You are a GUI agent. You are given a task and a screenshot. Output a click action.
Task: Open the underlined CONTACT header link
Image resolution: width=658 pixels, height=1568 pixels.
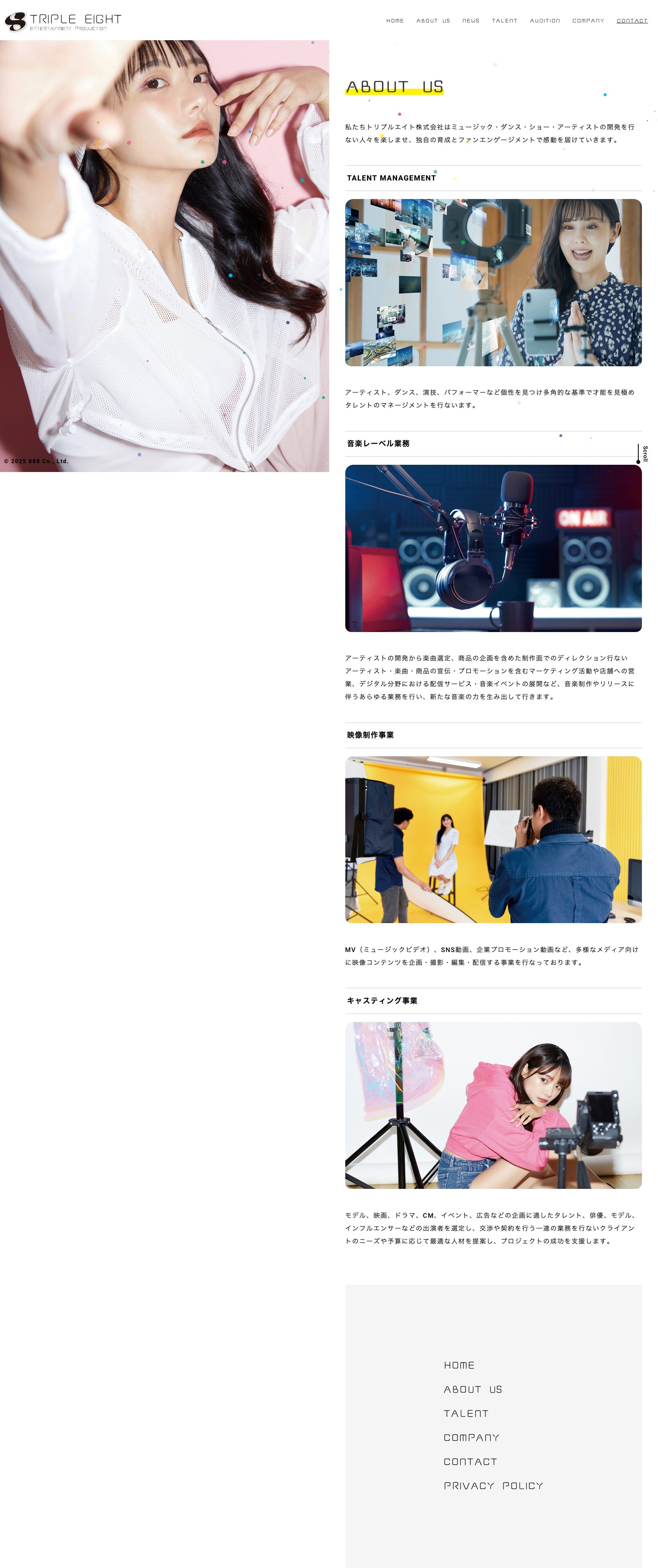point(631,21)
